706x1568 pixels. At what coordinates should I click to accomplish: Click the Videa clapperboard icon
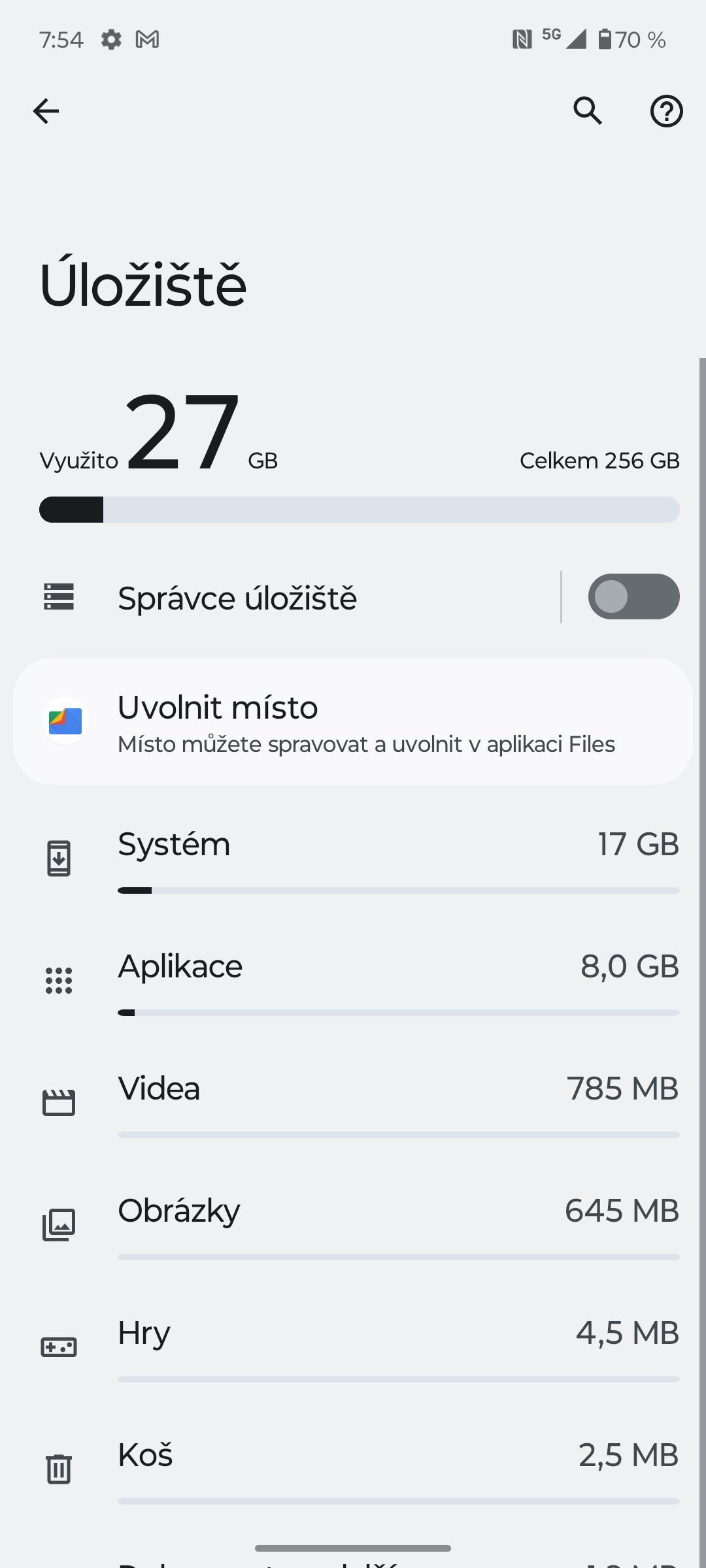coord(59,1101)
